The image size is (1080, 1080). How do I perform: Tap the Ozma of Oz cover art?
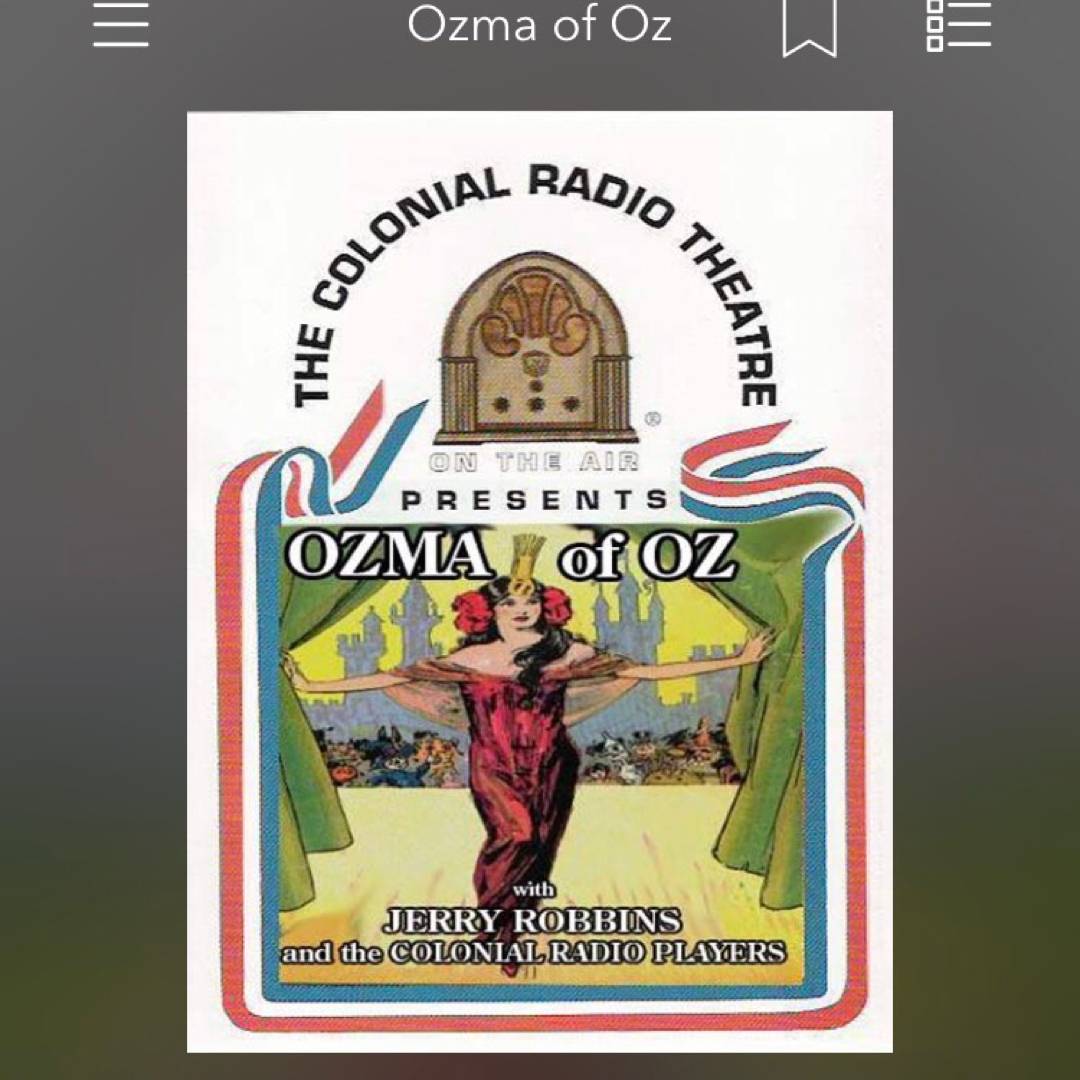(x=539, y=580)
